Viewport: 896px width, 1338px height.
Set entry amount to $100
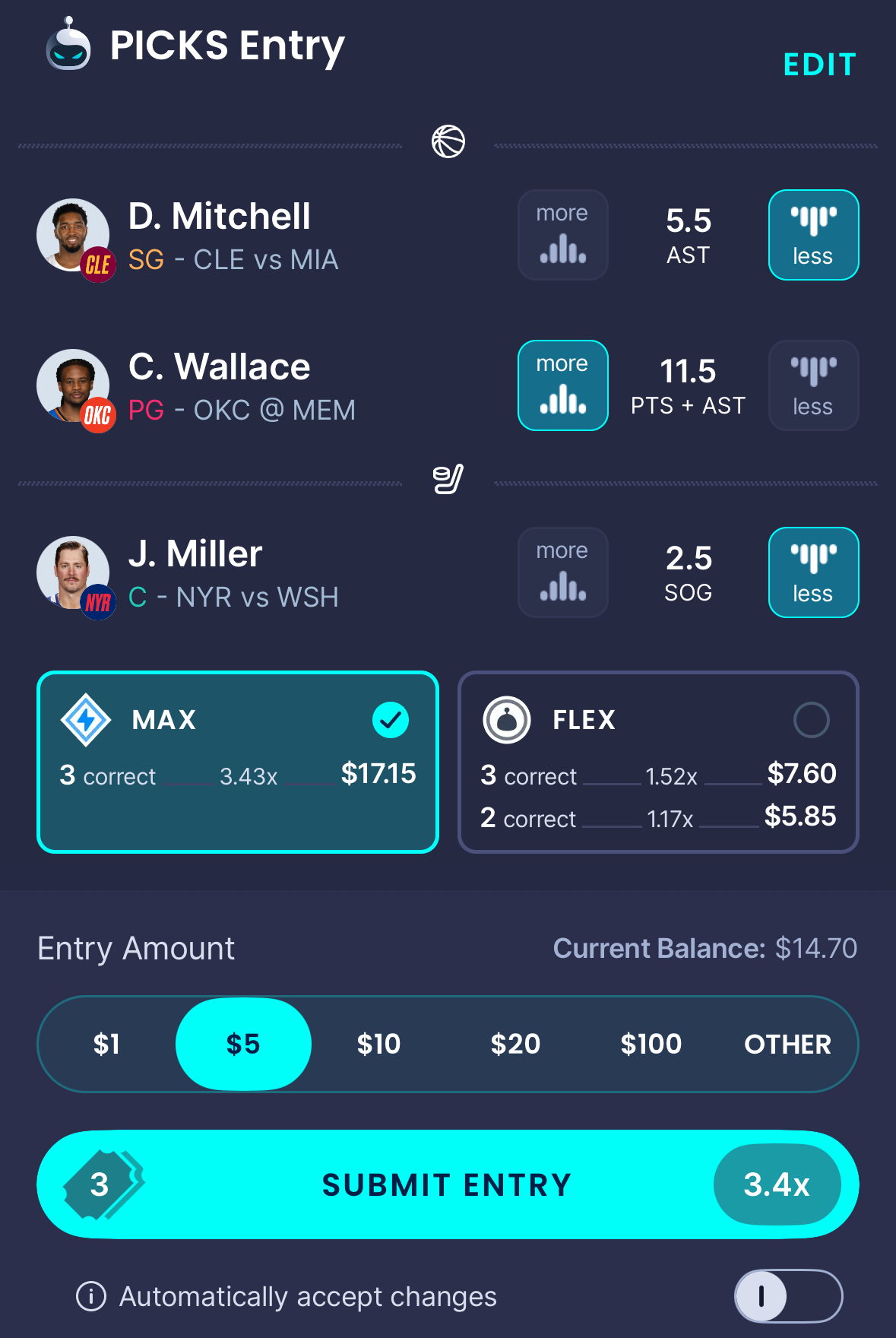[x=651, y=1044]
